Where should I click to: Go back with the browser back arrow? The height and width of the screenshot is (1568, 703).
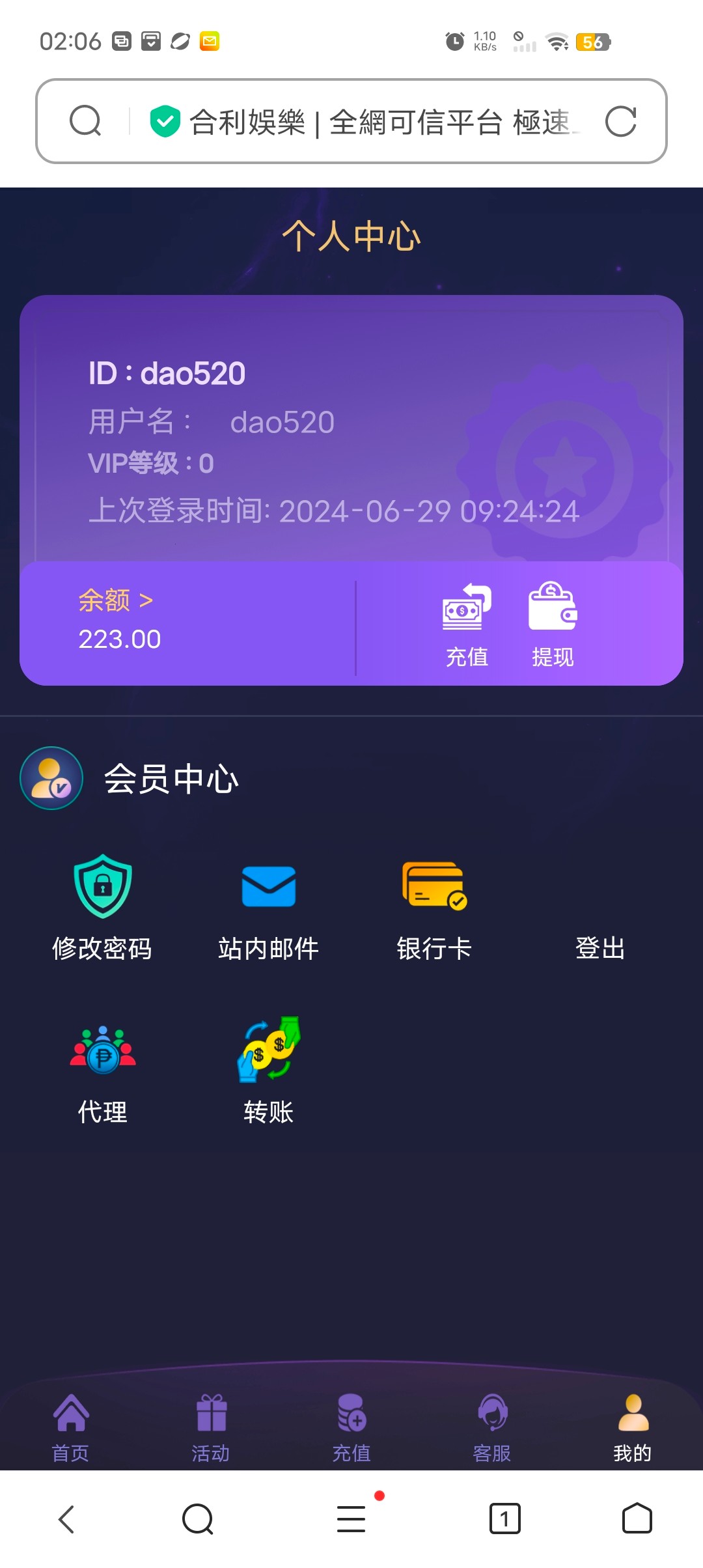pos(66,1519)
